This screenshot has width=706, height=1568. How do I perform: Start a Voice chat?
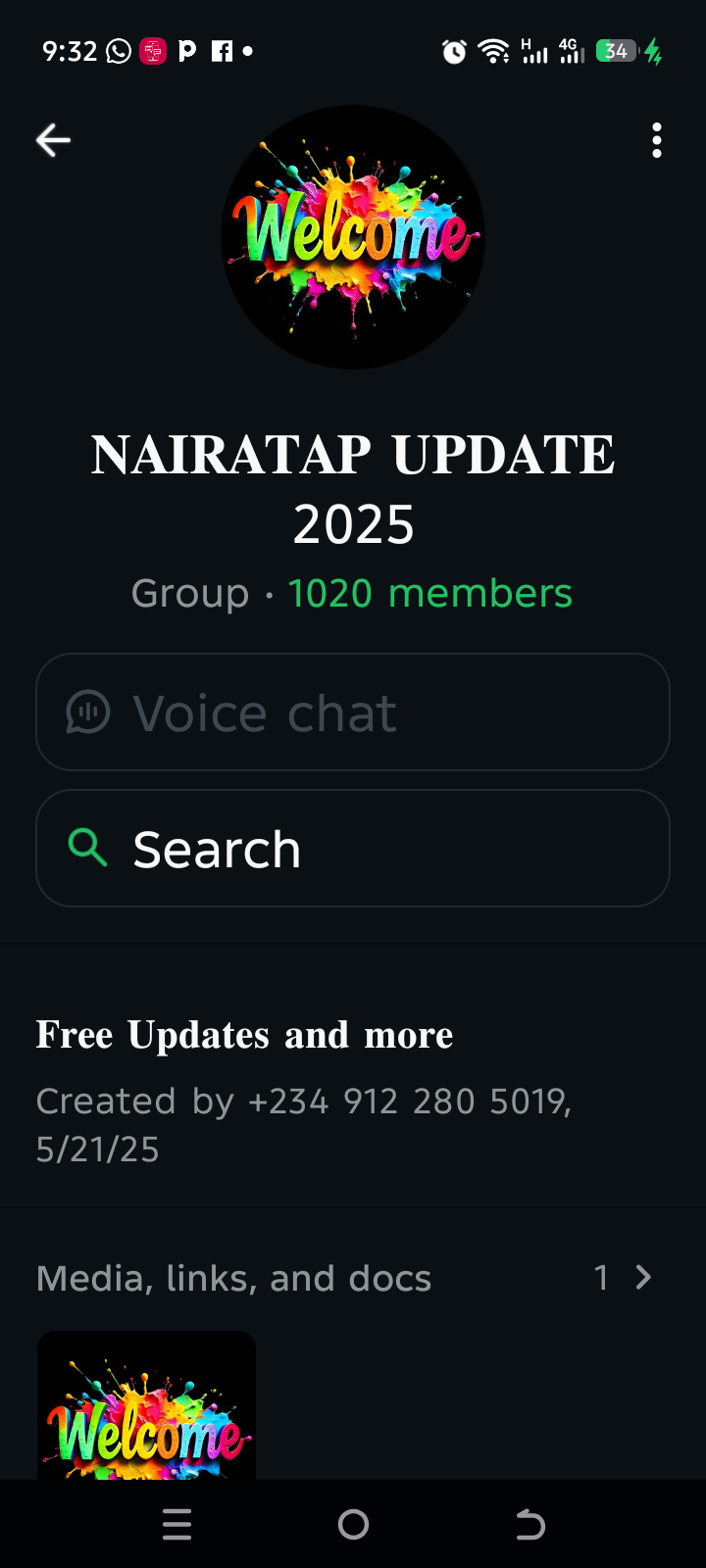(x=353, y=712)
